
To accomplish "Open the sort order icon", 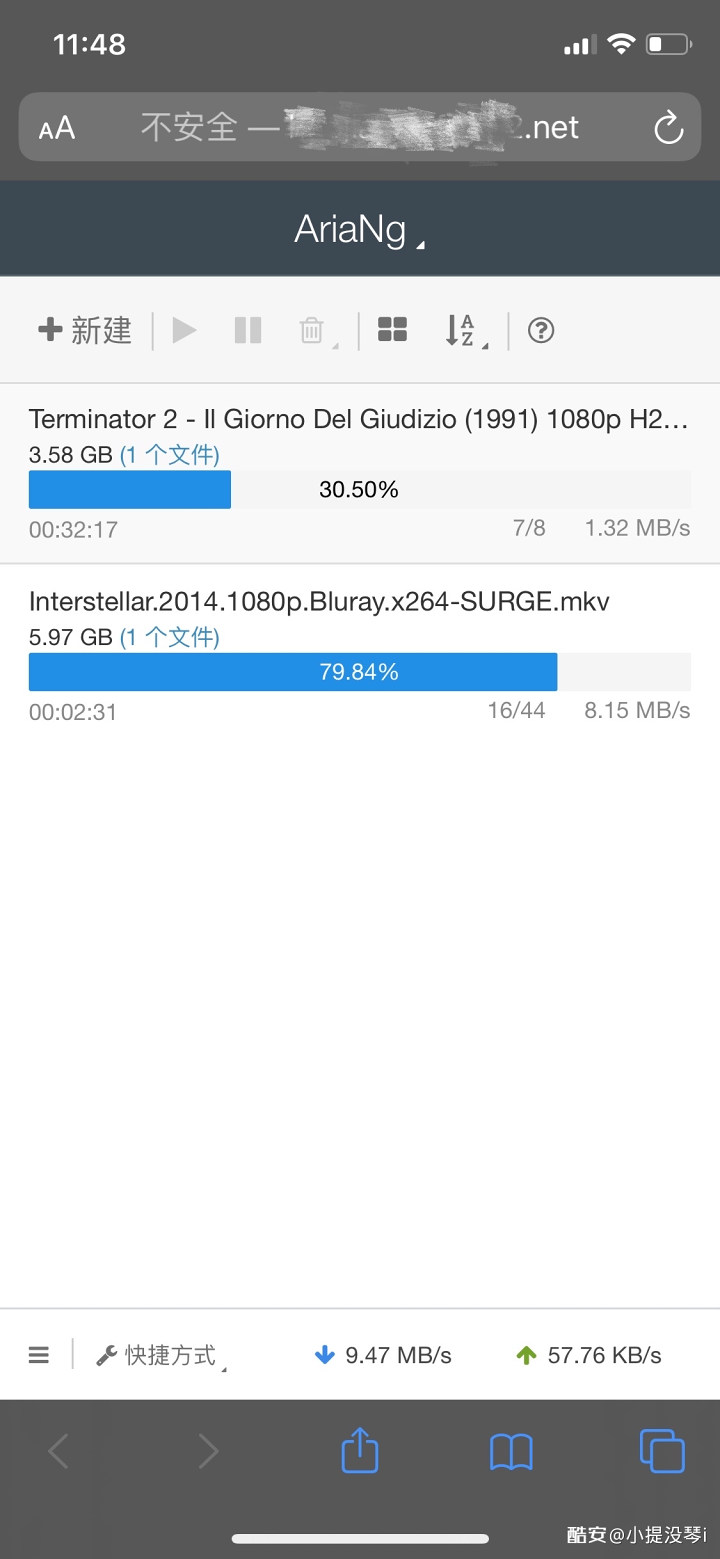I will (461, 330).
